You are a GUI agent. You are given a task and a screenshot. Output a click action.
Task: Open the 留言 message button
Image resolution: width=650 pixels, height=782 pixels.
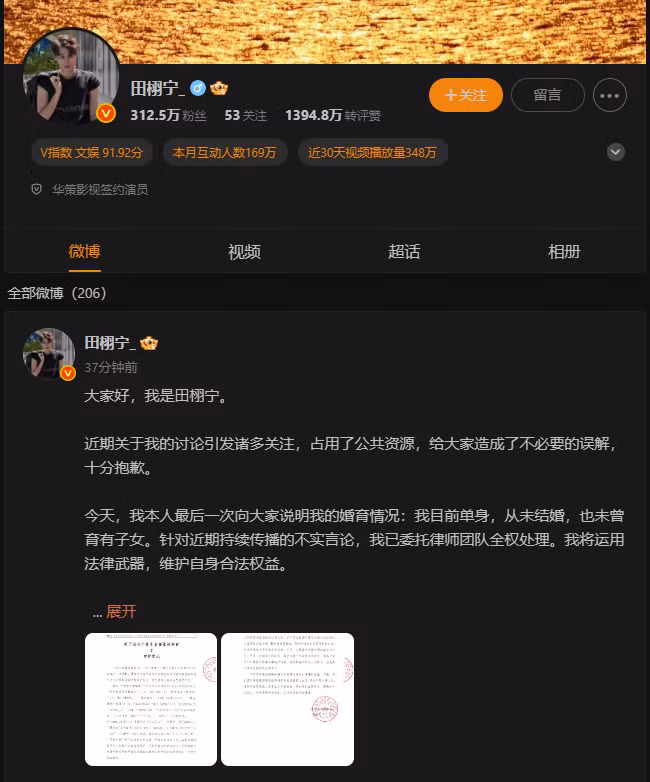click(547, 95)
